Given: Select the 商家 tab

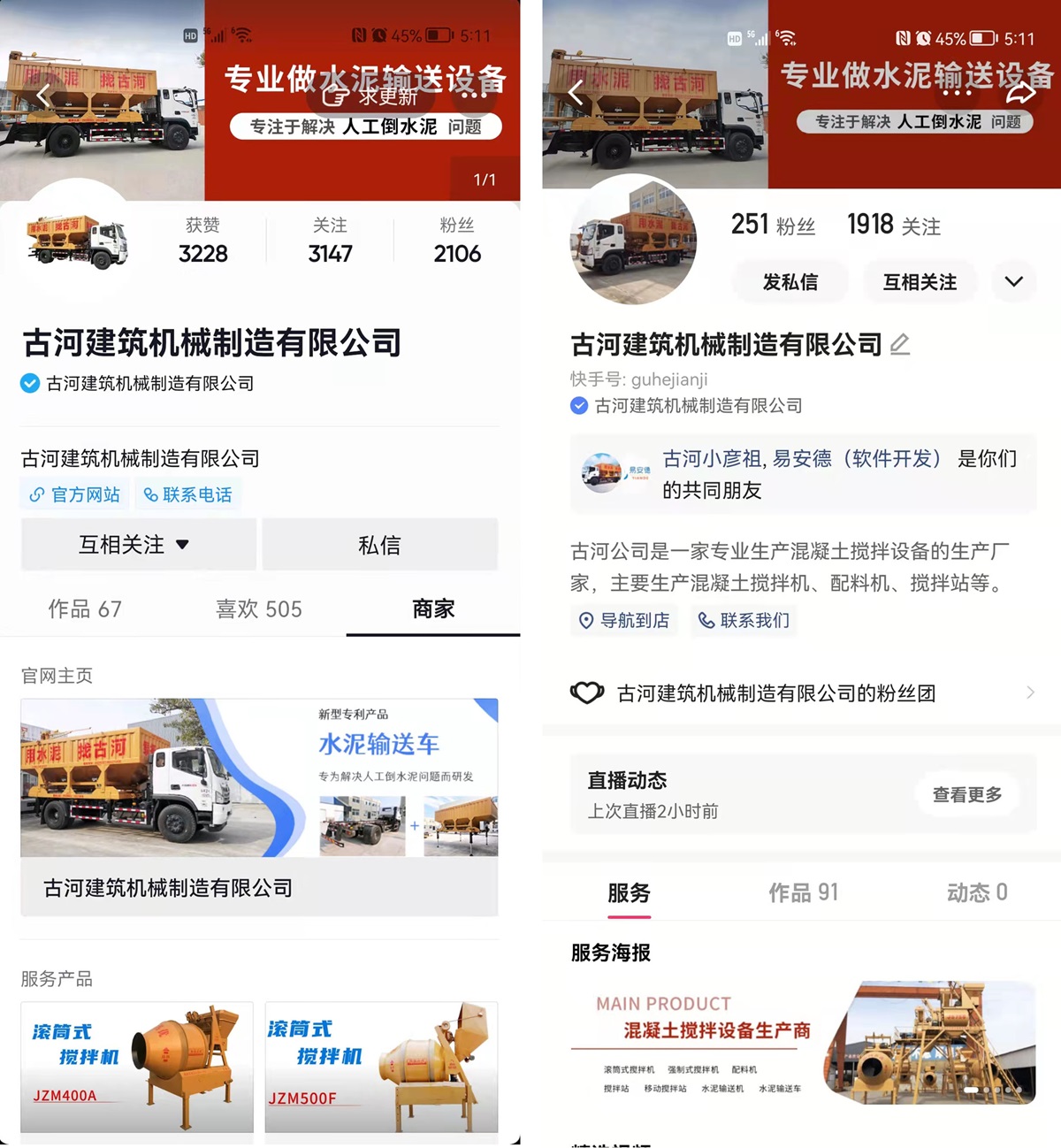Looking at the screenshot, I should (x=433, y=609).
